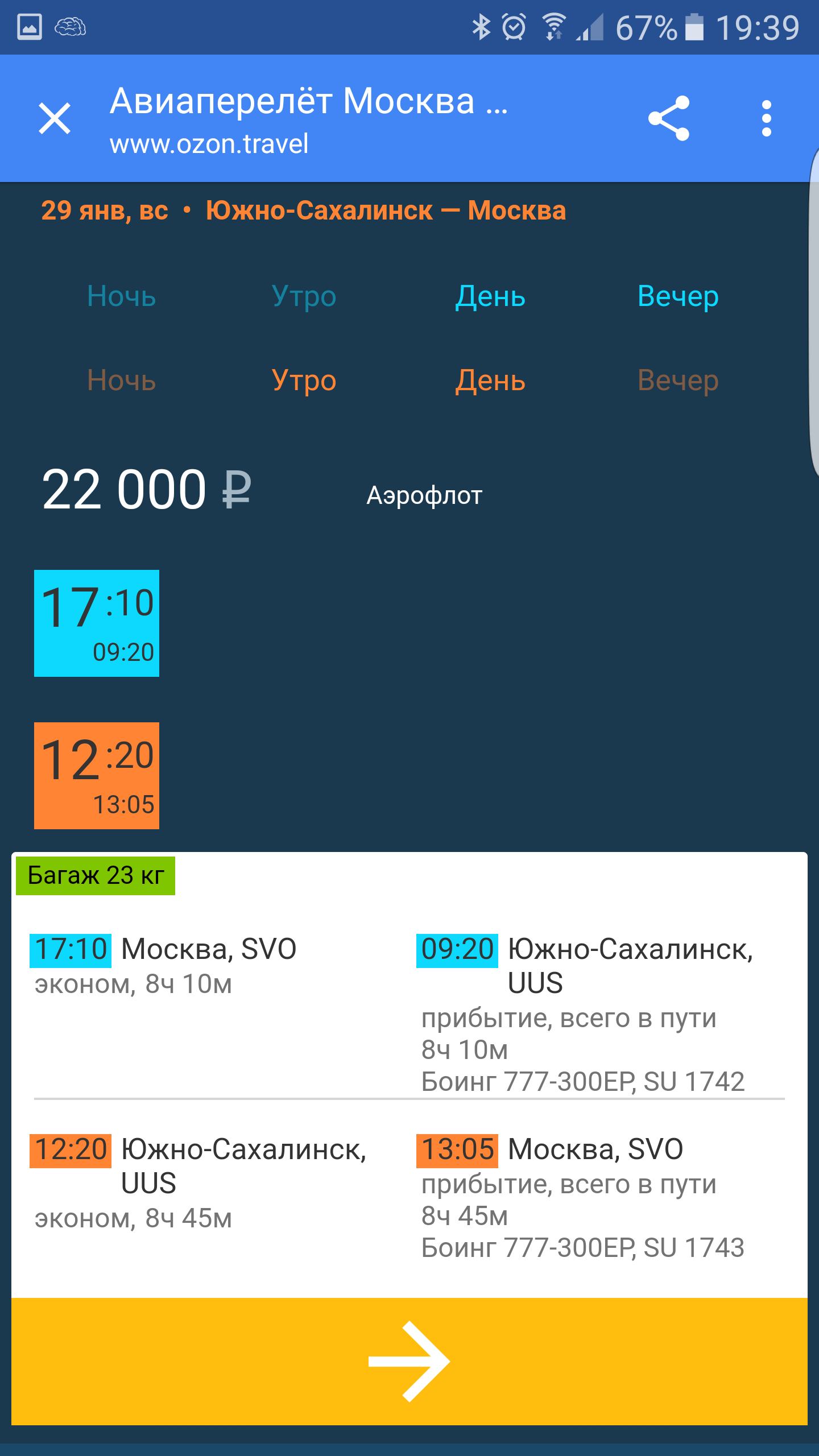The width and height of the screenshot is (819, 1456).
Task: Open the alarm icon in the status bar
Action: point(514,26)
